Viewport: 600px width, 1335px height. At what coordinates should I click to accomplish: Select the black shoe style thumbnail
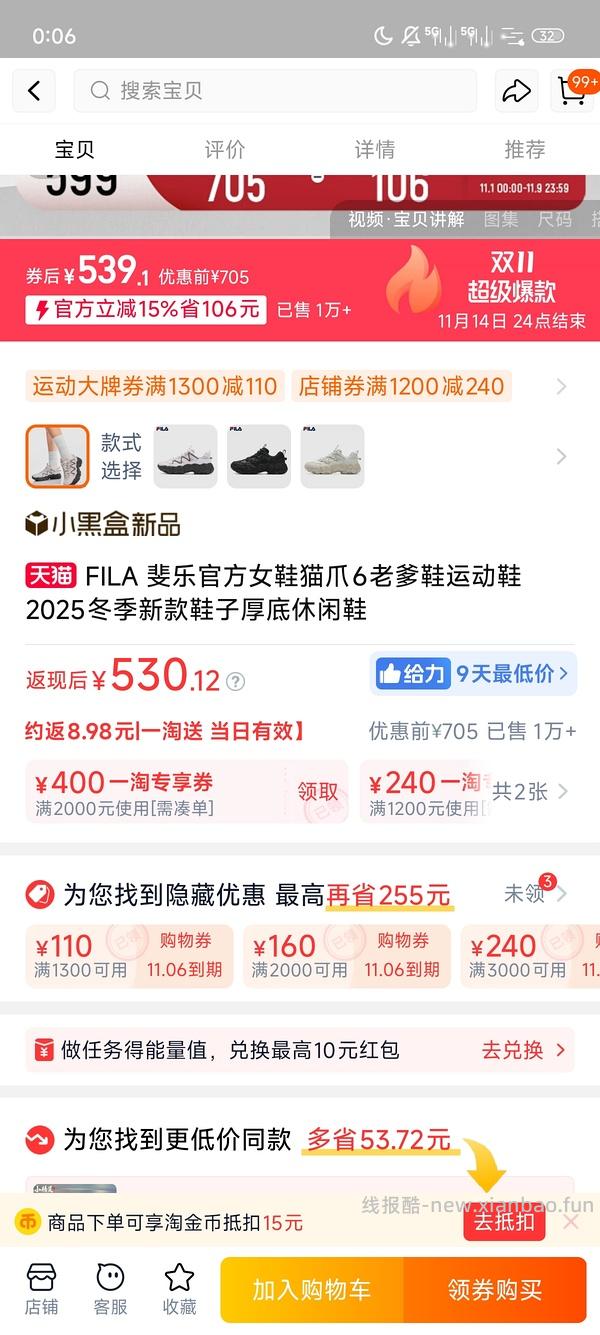click(259, 457)
